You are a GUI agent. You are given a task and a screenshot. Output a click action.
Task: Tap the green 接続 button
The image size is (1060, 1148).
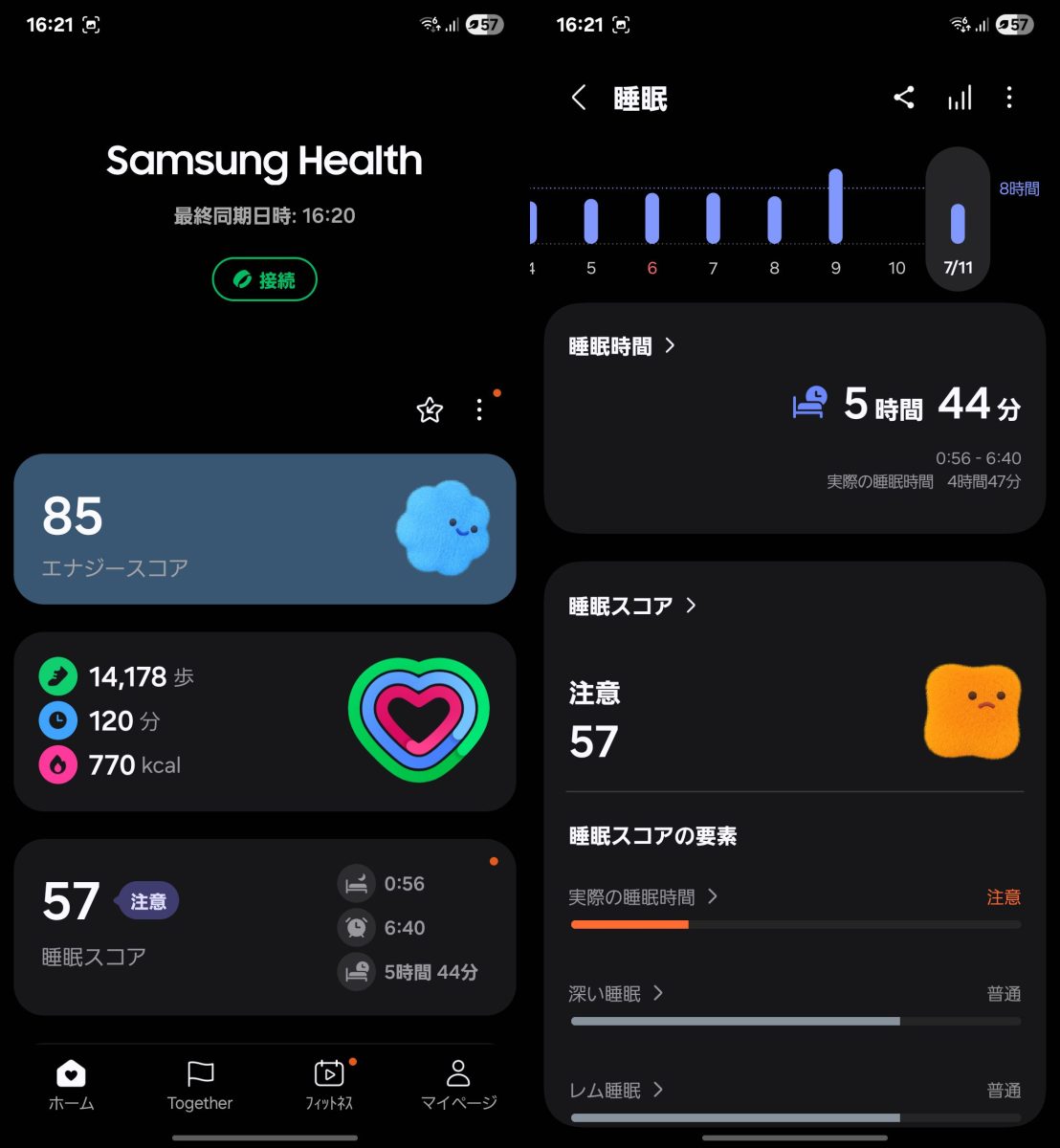click(x=264, y=279)
